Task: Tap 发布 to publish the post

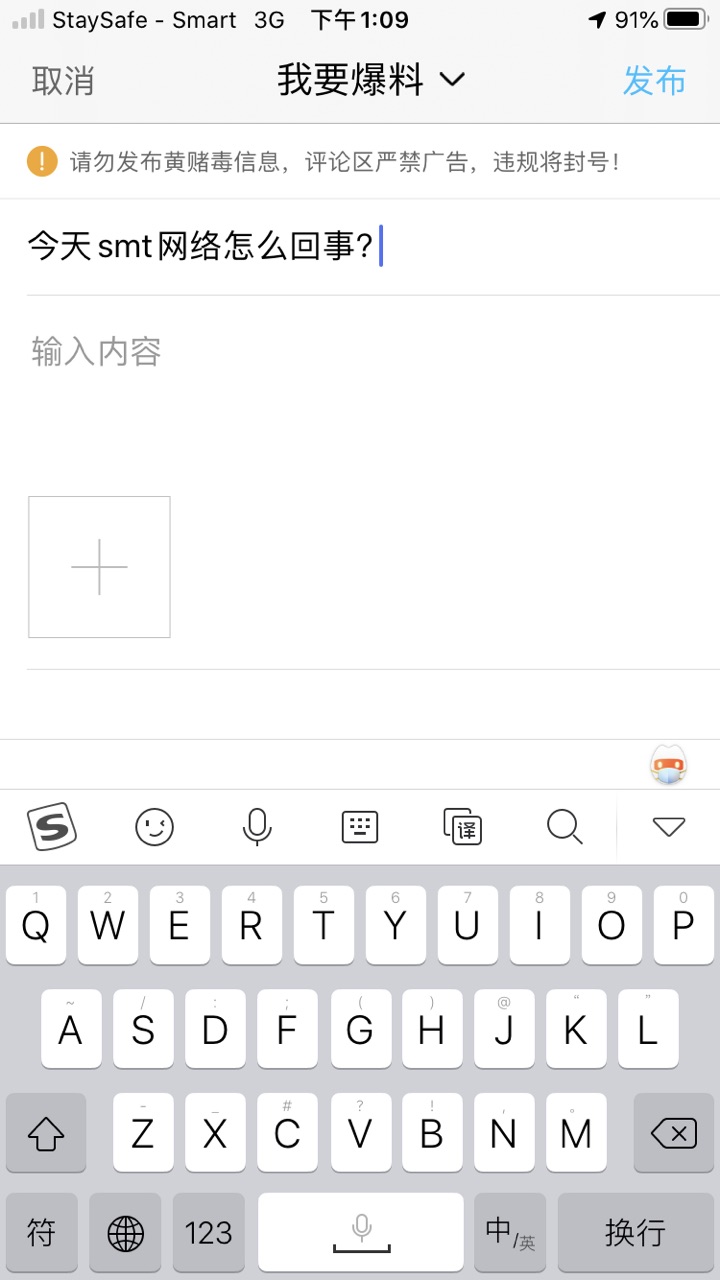Action: click(x=654, y=81)
